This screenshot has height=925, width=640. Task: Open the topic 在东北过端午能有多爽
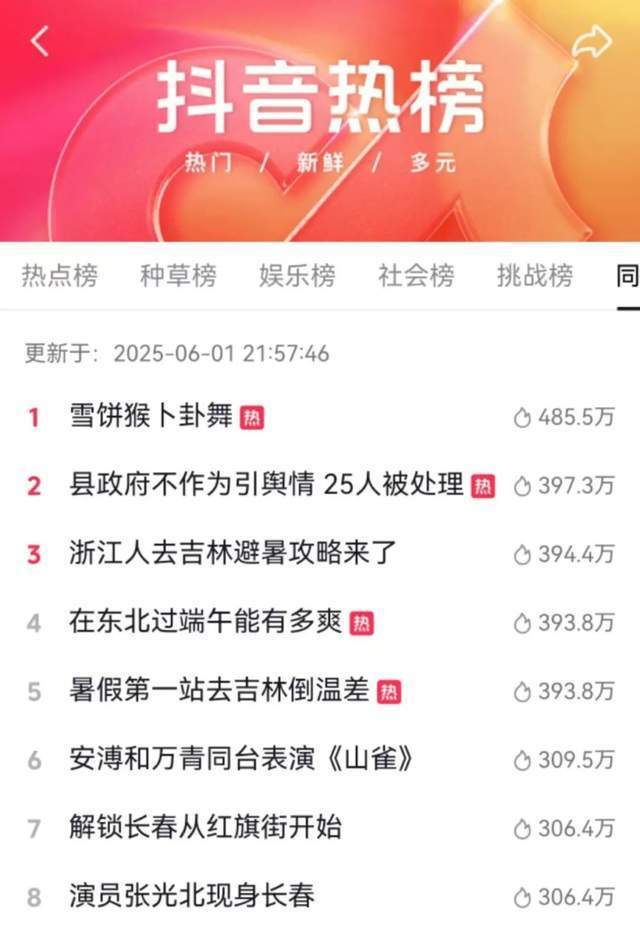click(205, 622)
